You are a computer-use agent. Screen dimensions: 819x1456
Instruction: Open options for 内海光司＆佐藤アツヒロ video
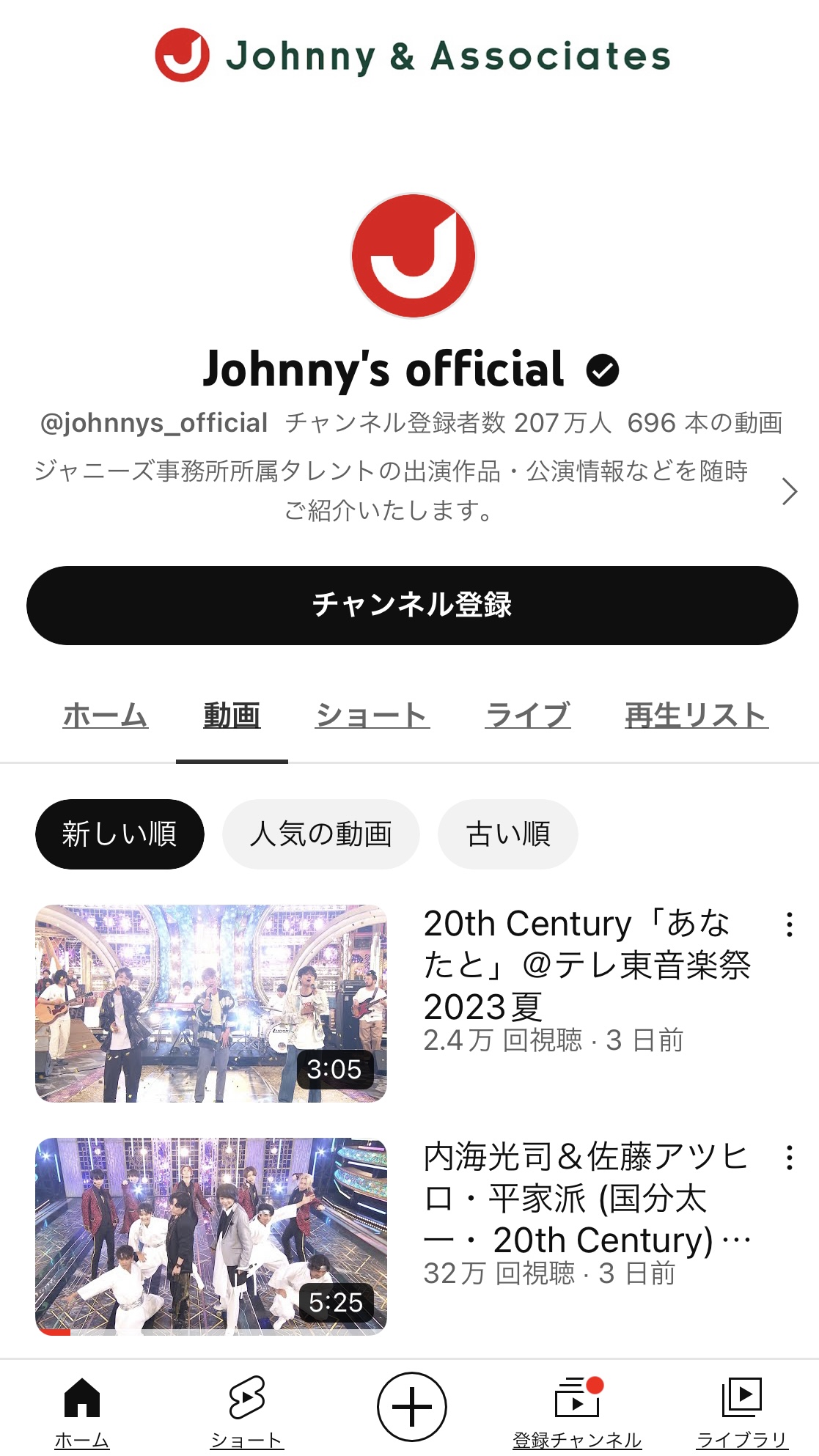(x=789, y=1158)
